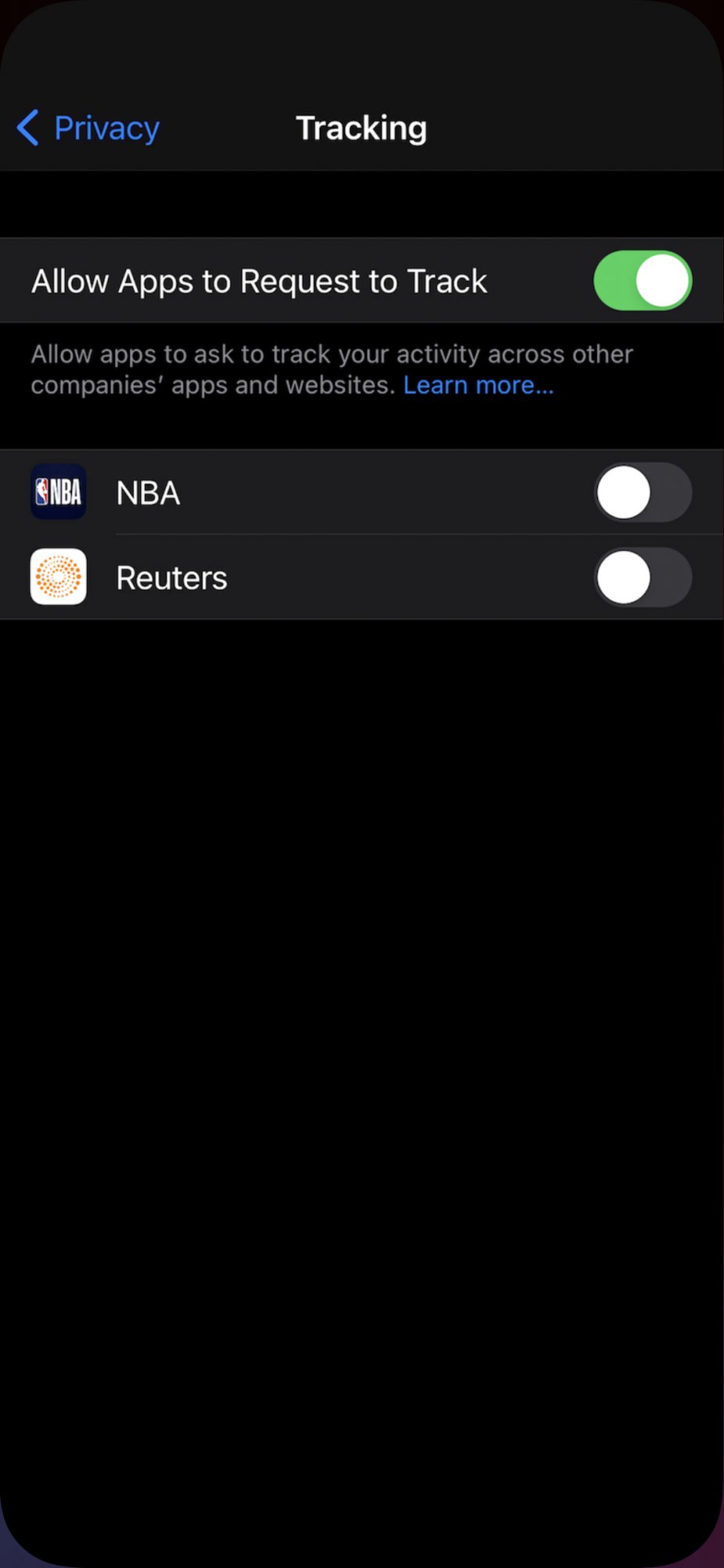Go back to Privacy settings
This screenshot has height=1568, width=724.
click(89, 129)
